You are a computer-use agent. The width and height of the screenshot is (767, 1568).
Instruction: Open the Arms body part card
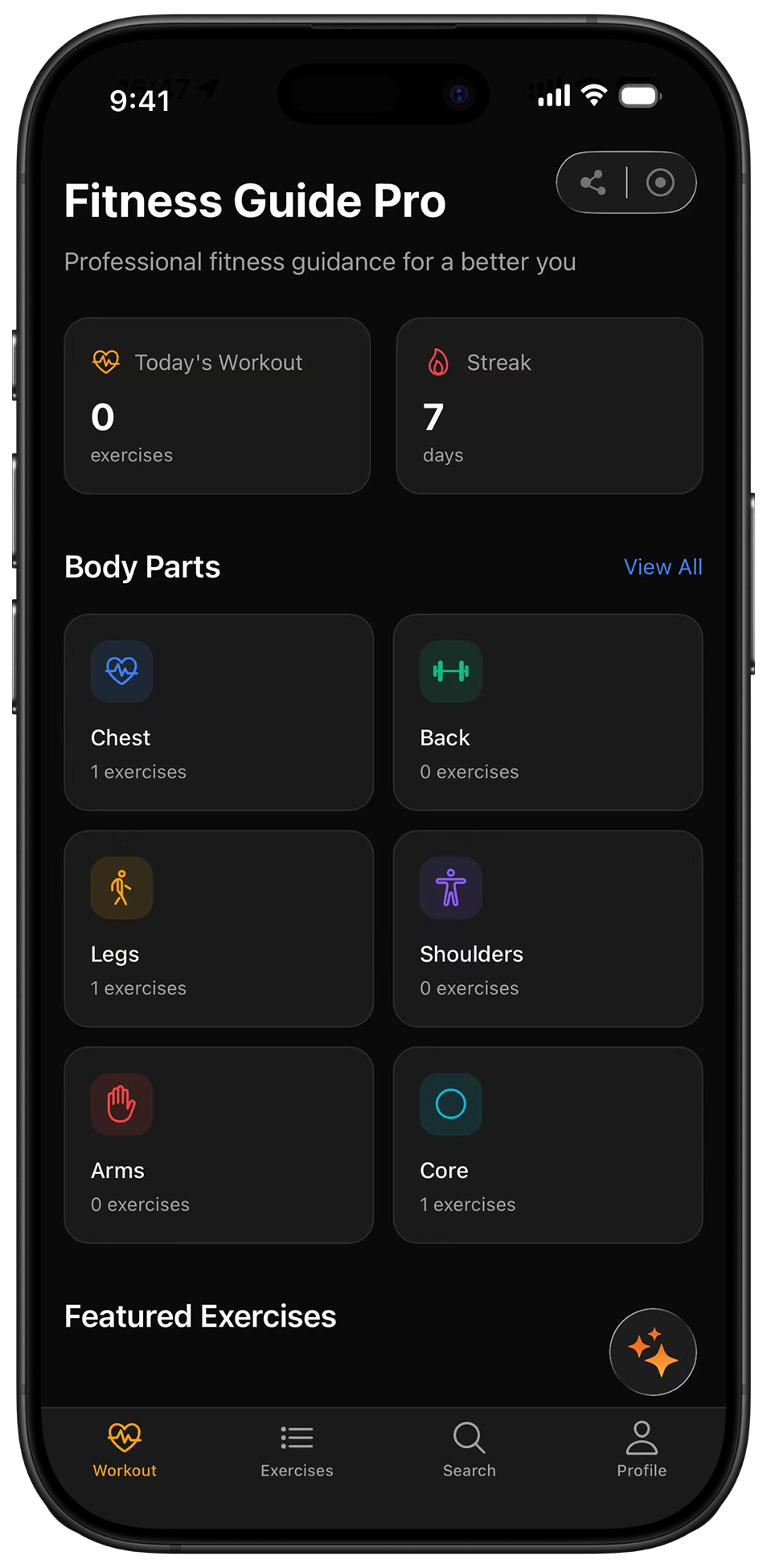click(x=219, y=1145)
